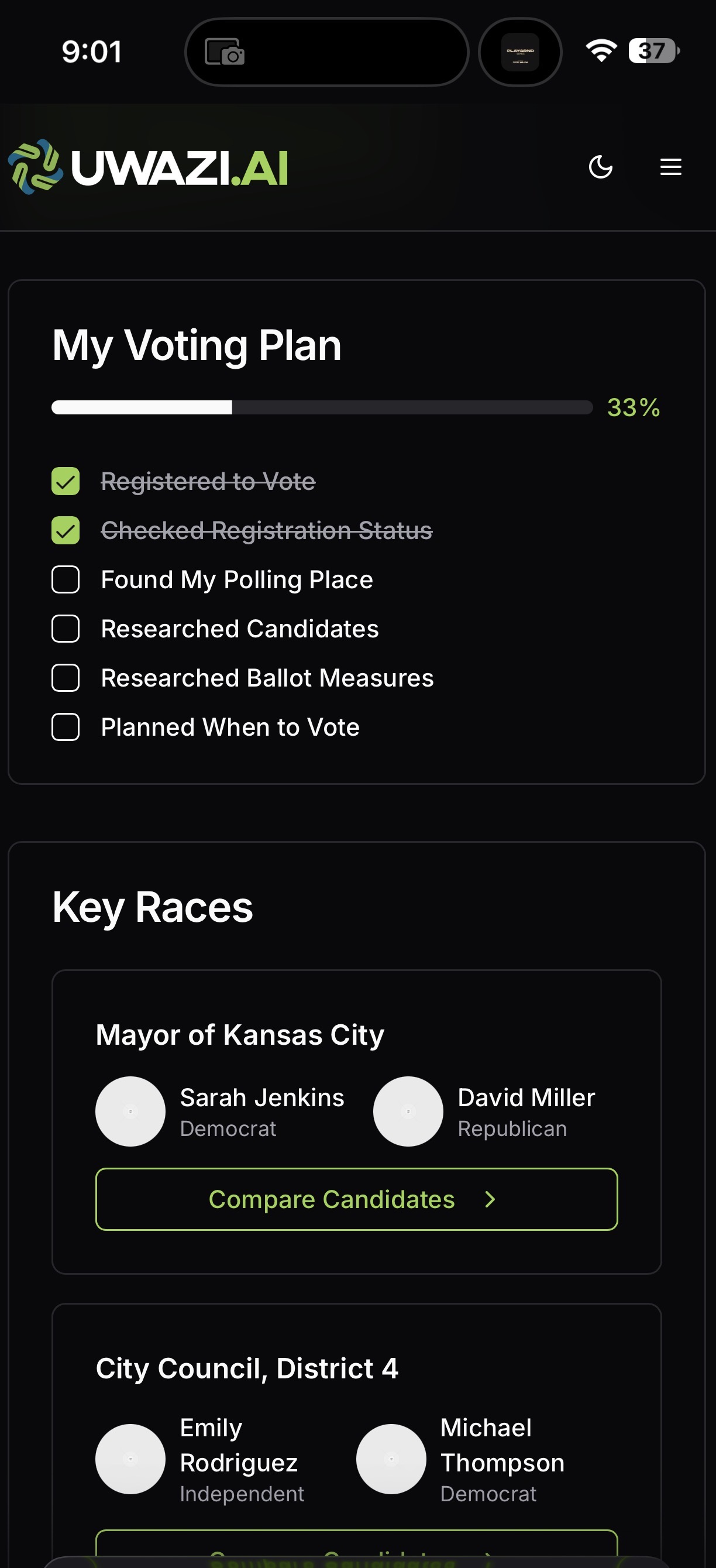Go to the UWAZI.AI home logo
This screenshot has height=1568, width=716.
(x=148, y=167)
